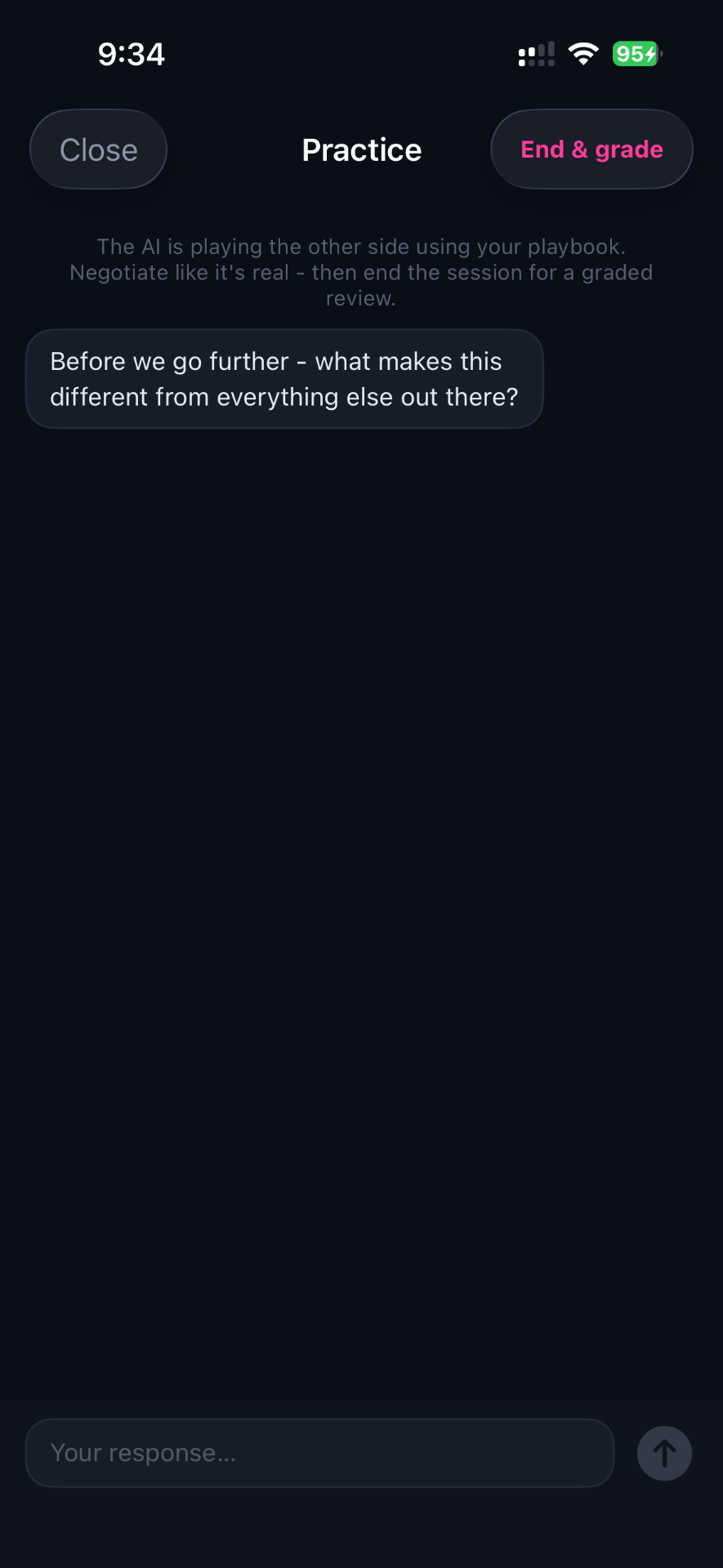The width and height of the screenshot is (723, 1568).
Task: Close the practice session
Action: (98, 149)
